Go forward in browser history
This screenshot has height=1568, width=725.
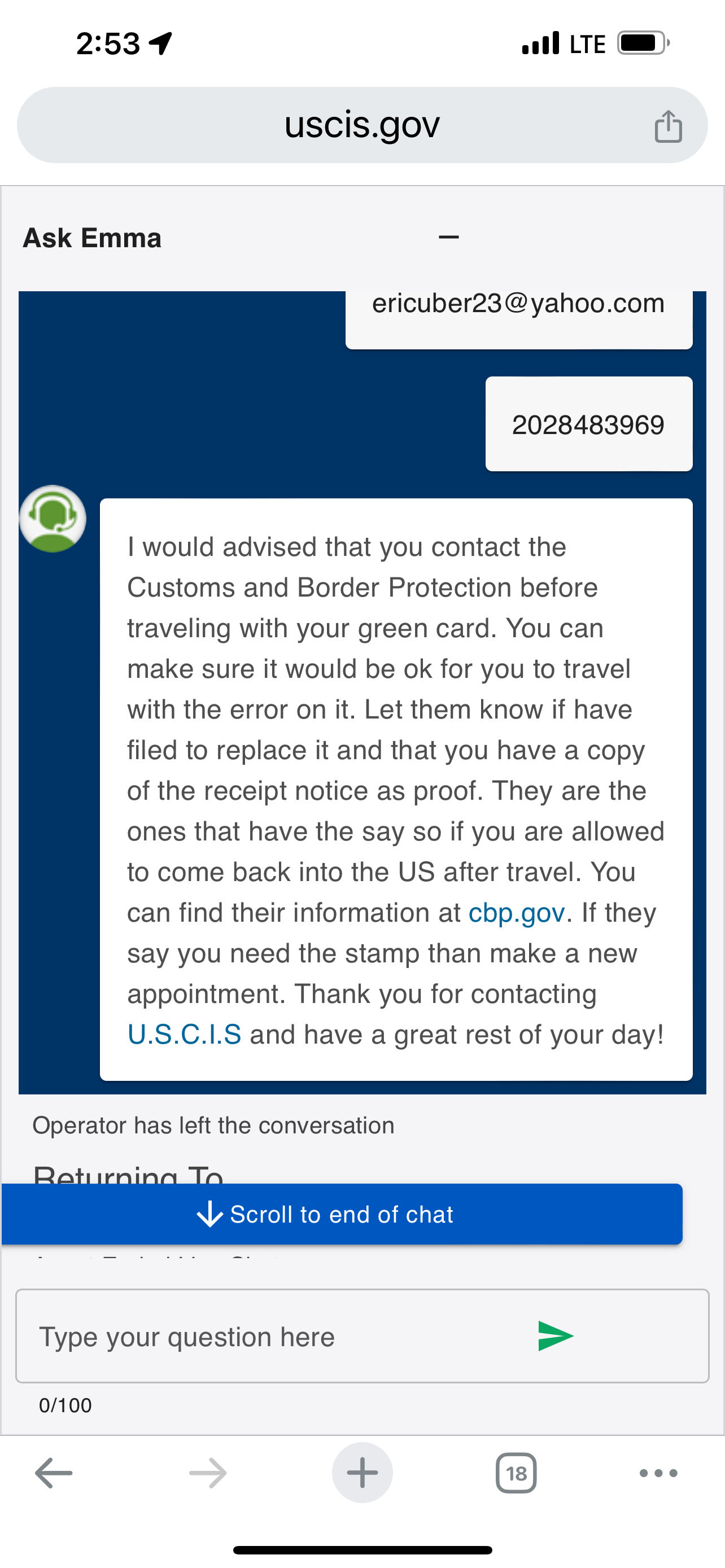208,1473
